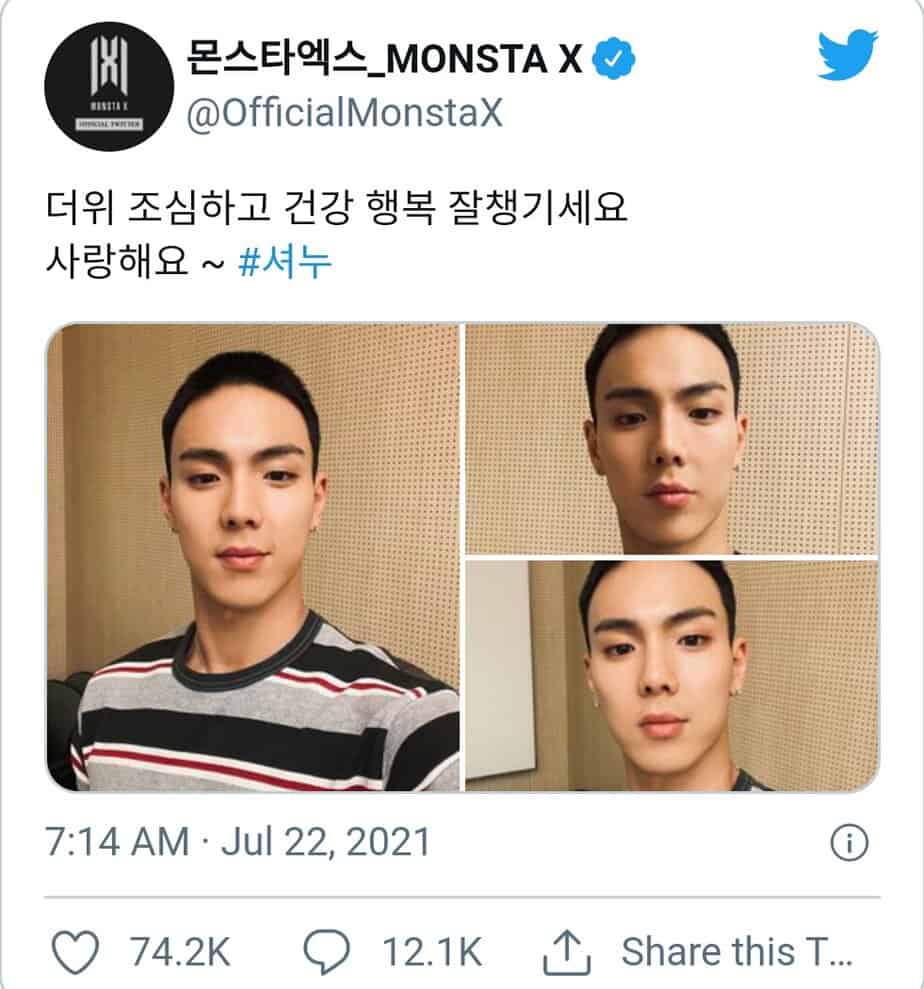Open the tweet timestamp Jul 22, 2021
Screen dimensions: 924x989
click(x=238, y=842)
